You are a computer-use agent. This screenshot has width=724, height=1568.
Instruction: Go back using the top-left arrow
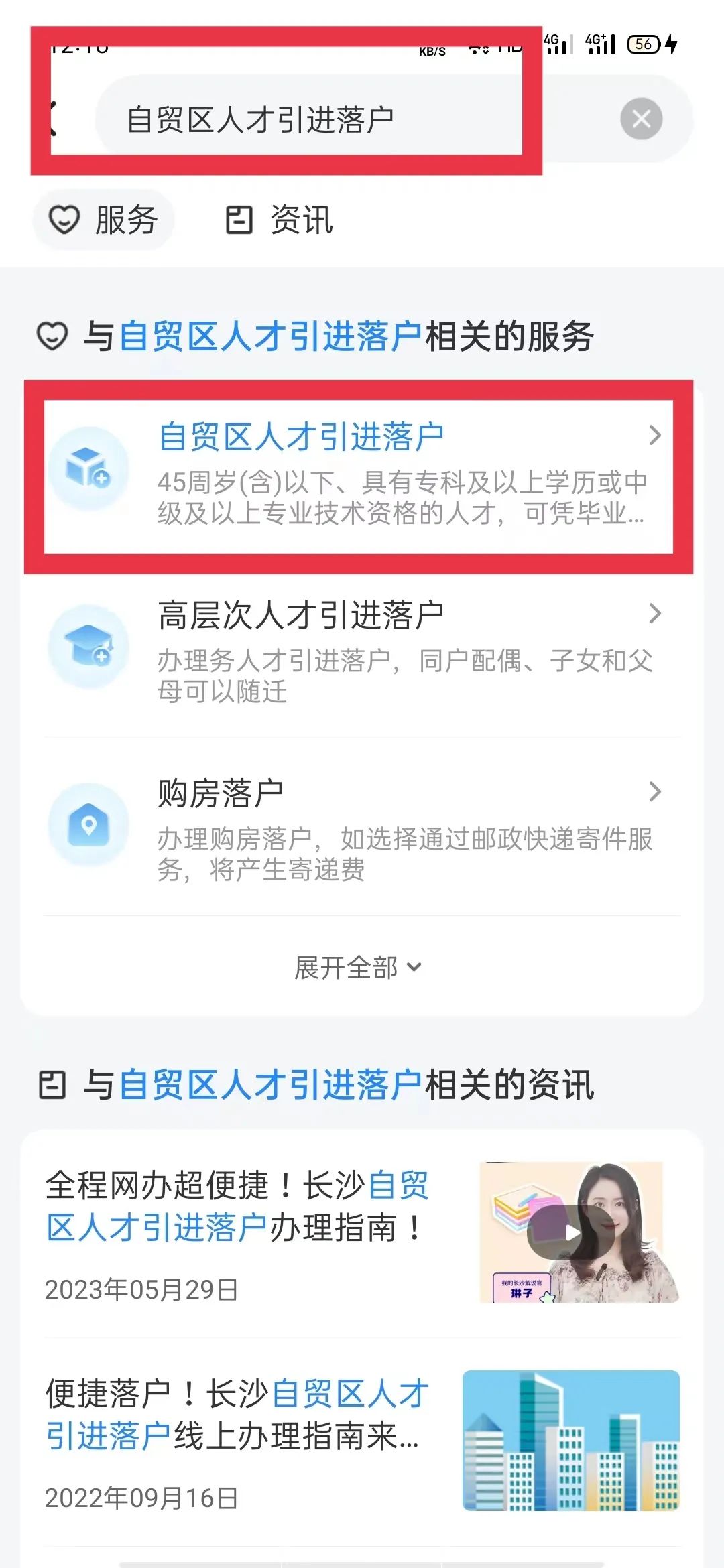[55, 119]
